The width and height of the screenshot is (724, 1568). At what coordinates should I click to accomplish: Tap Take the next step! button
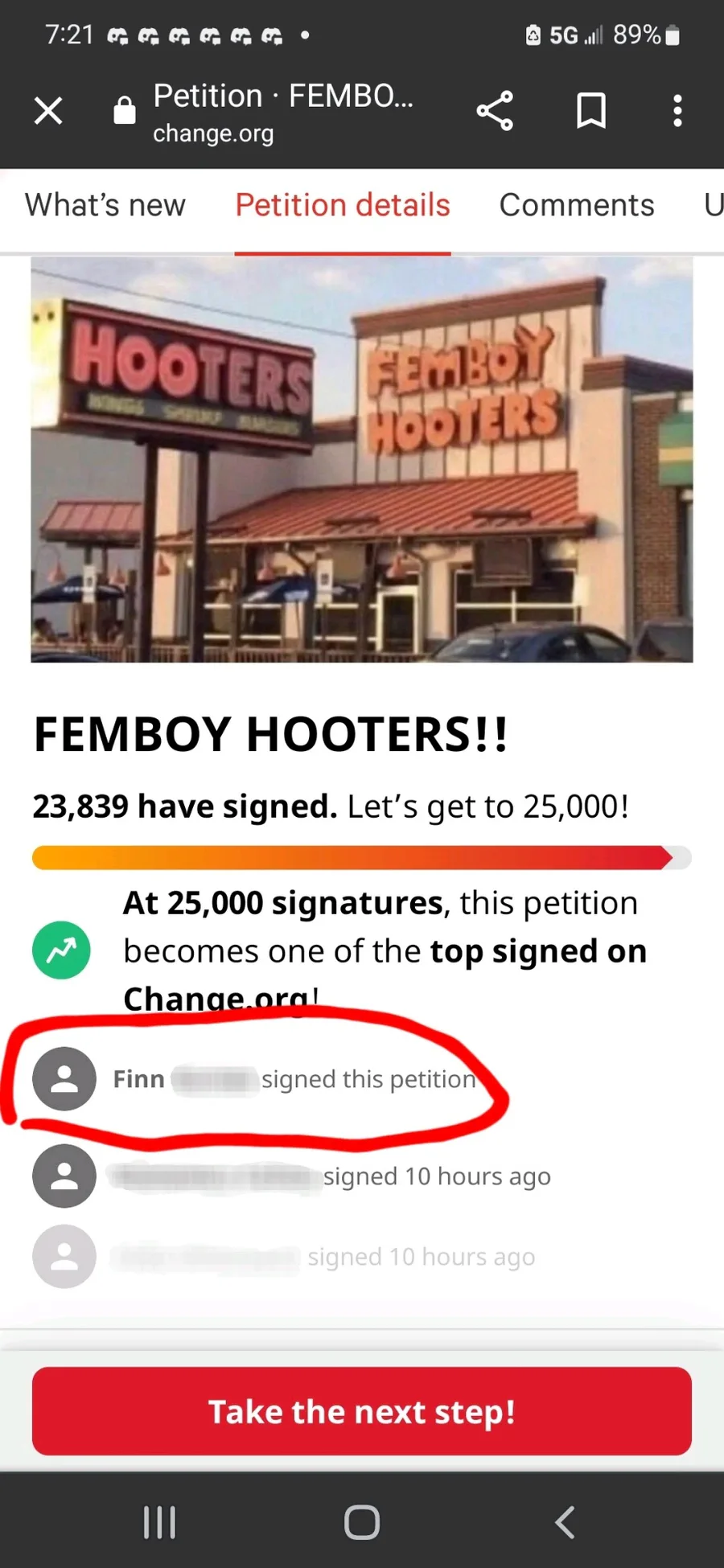click(362, 1411)
